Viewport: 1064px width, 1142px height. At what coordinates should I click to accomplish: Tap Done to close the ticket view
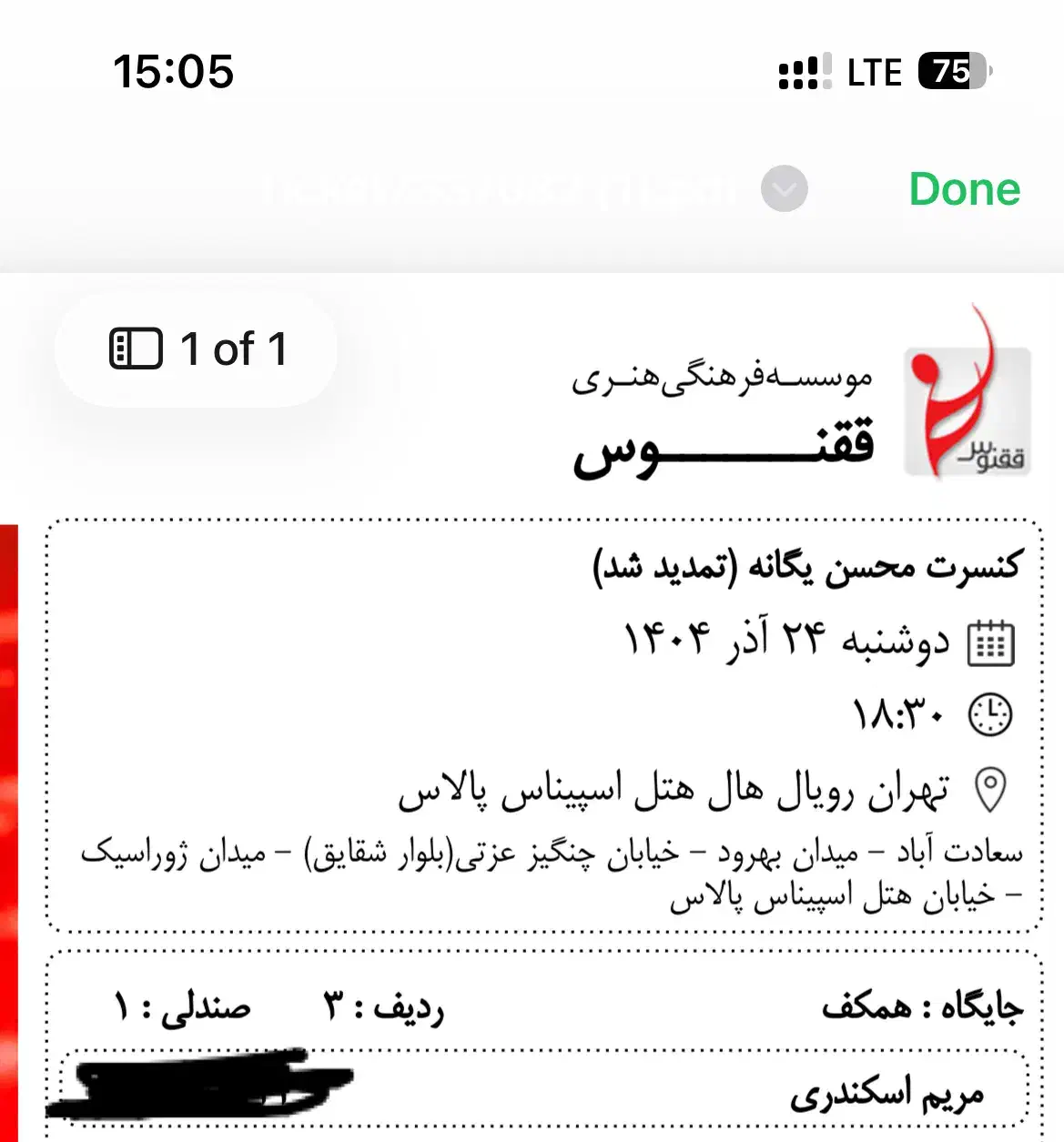(965, 189)
